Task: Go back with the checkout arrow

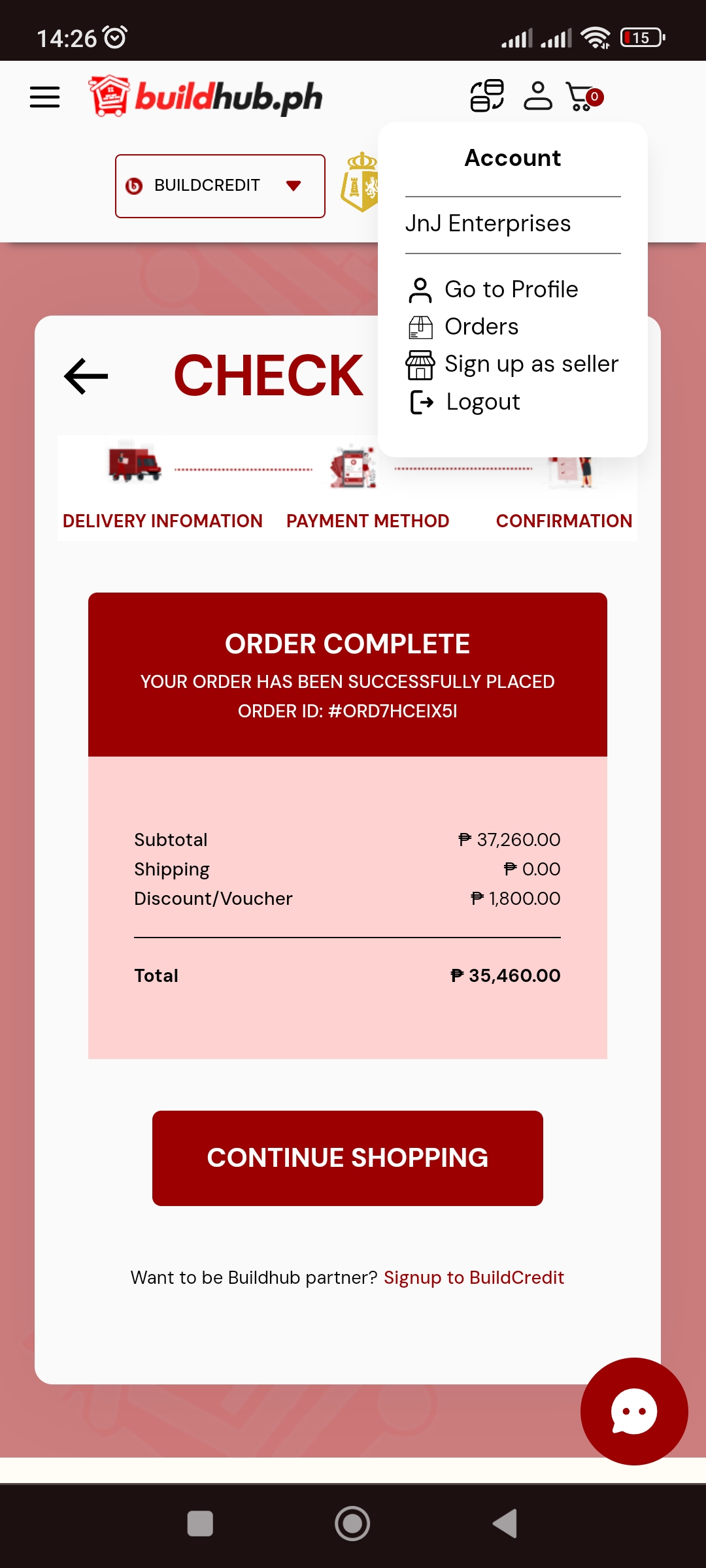Action: (86, 376)
